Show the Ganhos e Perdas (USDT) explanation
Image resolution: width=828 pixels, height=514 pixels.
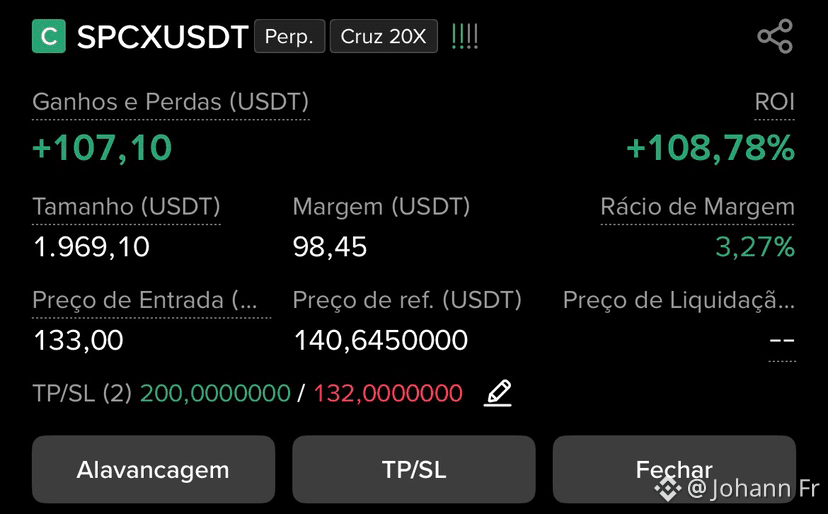coord(171,102)
